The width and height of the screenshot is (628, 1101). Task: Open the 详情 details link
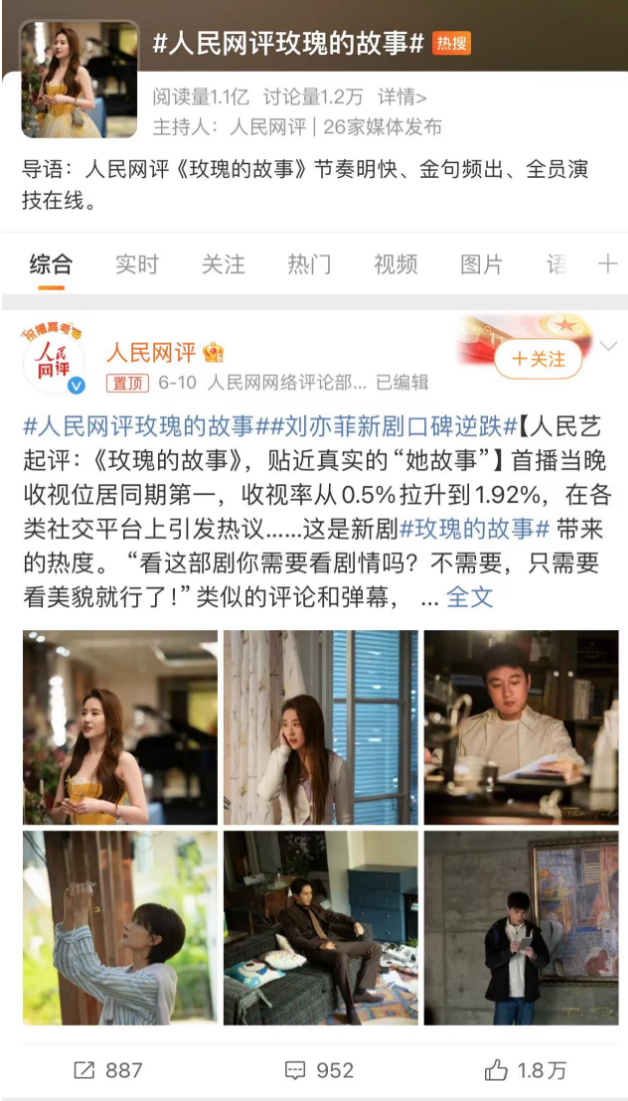[x=402, y=97]
